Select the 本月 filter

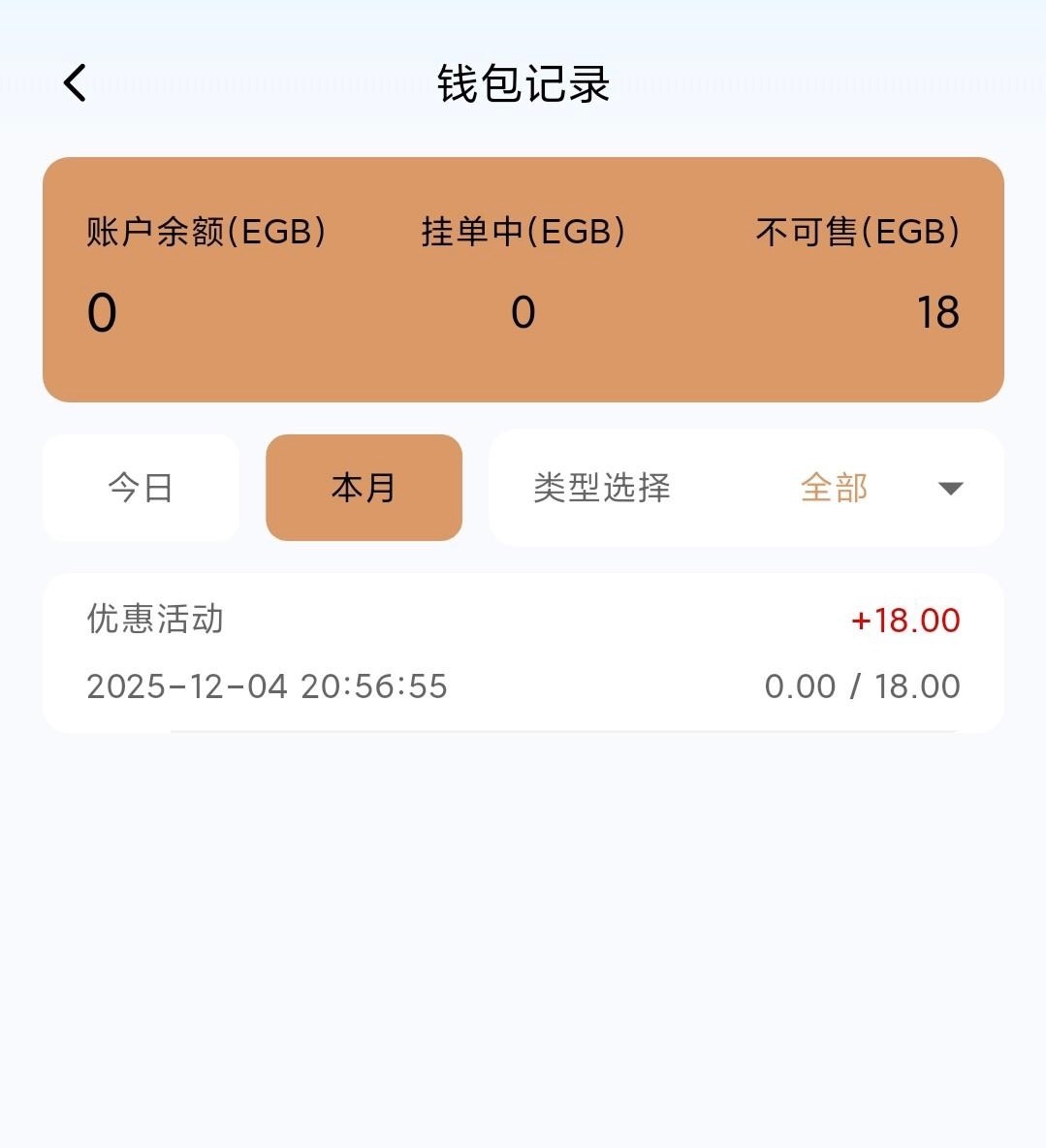click(364, 488)
